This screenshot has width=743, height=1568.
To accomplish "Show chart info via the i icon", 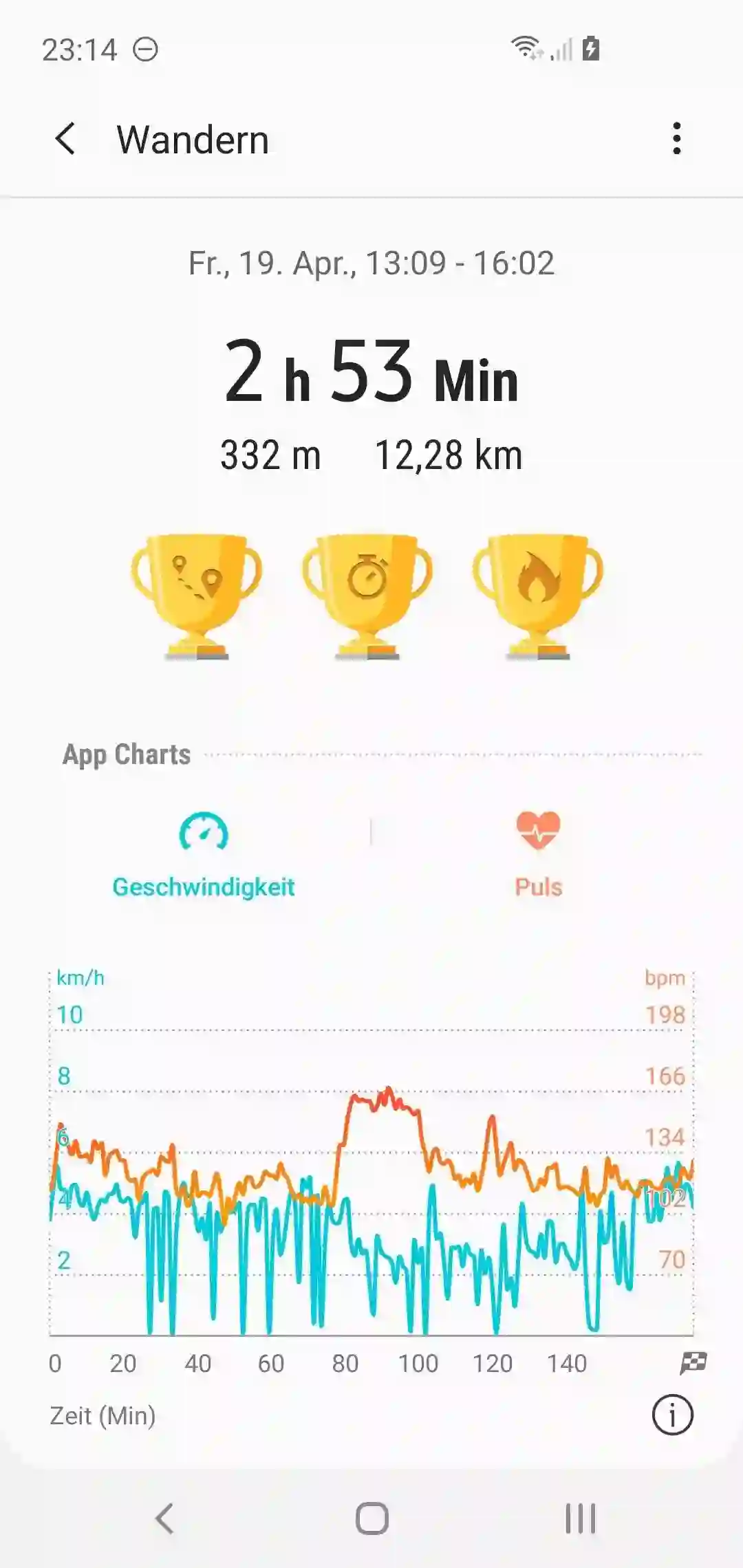I will [x=672, y=1415].
